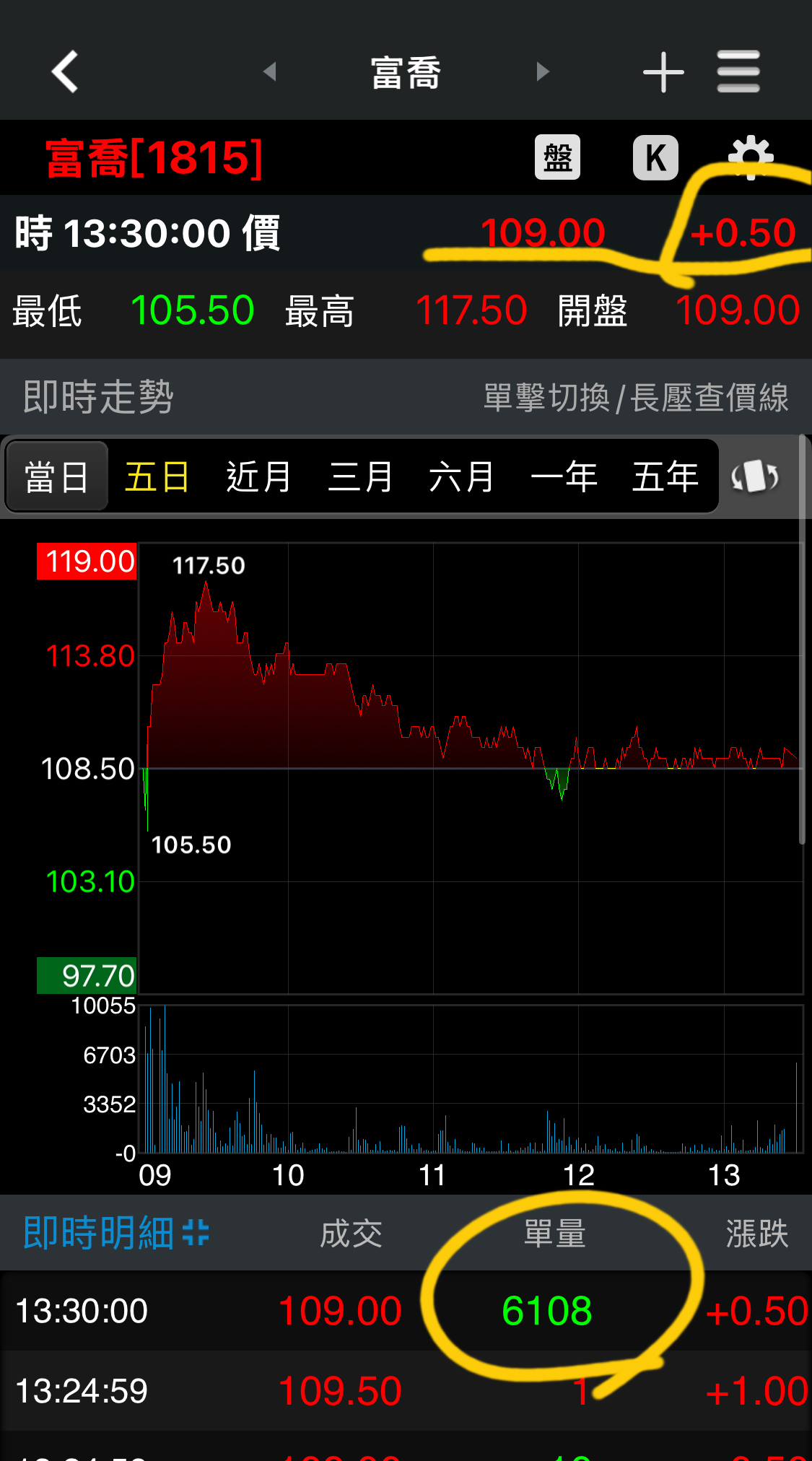Tap the 即時明細 detail label

pyautogui.click(x=97, y=1233)
